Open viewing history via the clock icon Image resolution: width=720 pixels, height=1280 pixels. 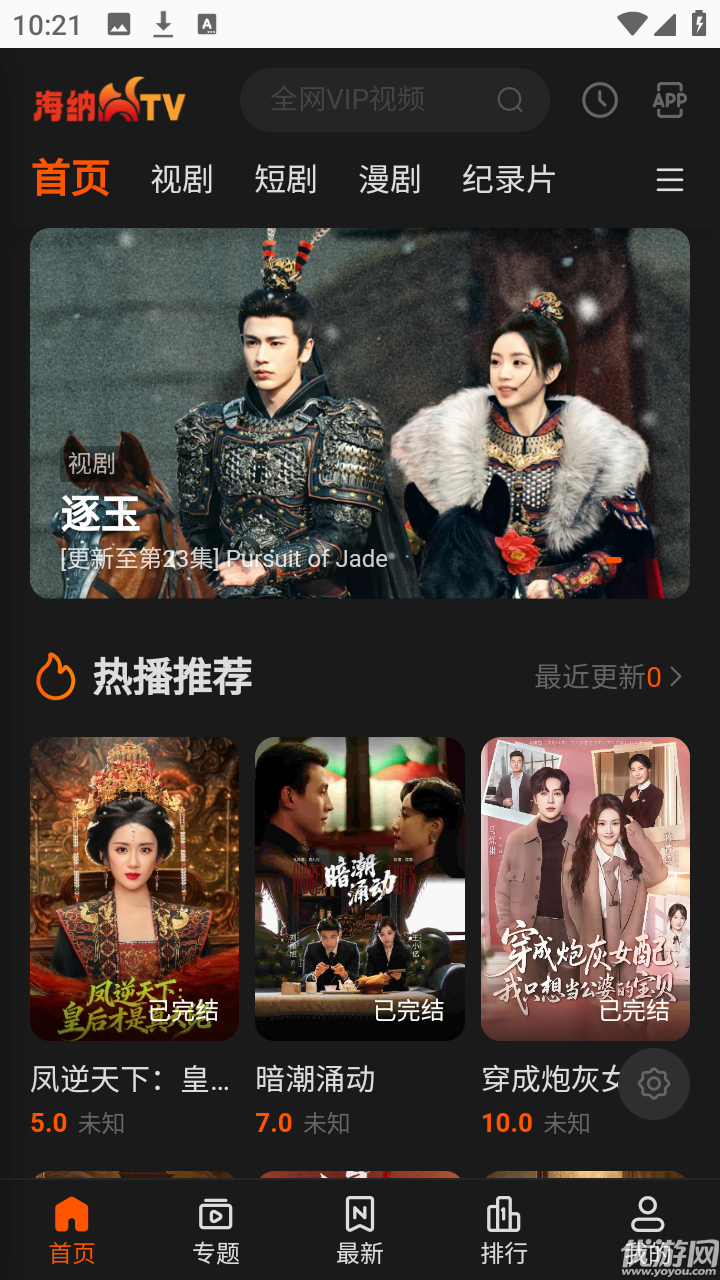[599, 100]
